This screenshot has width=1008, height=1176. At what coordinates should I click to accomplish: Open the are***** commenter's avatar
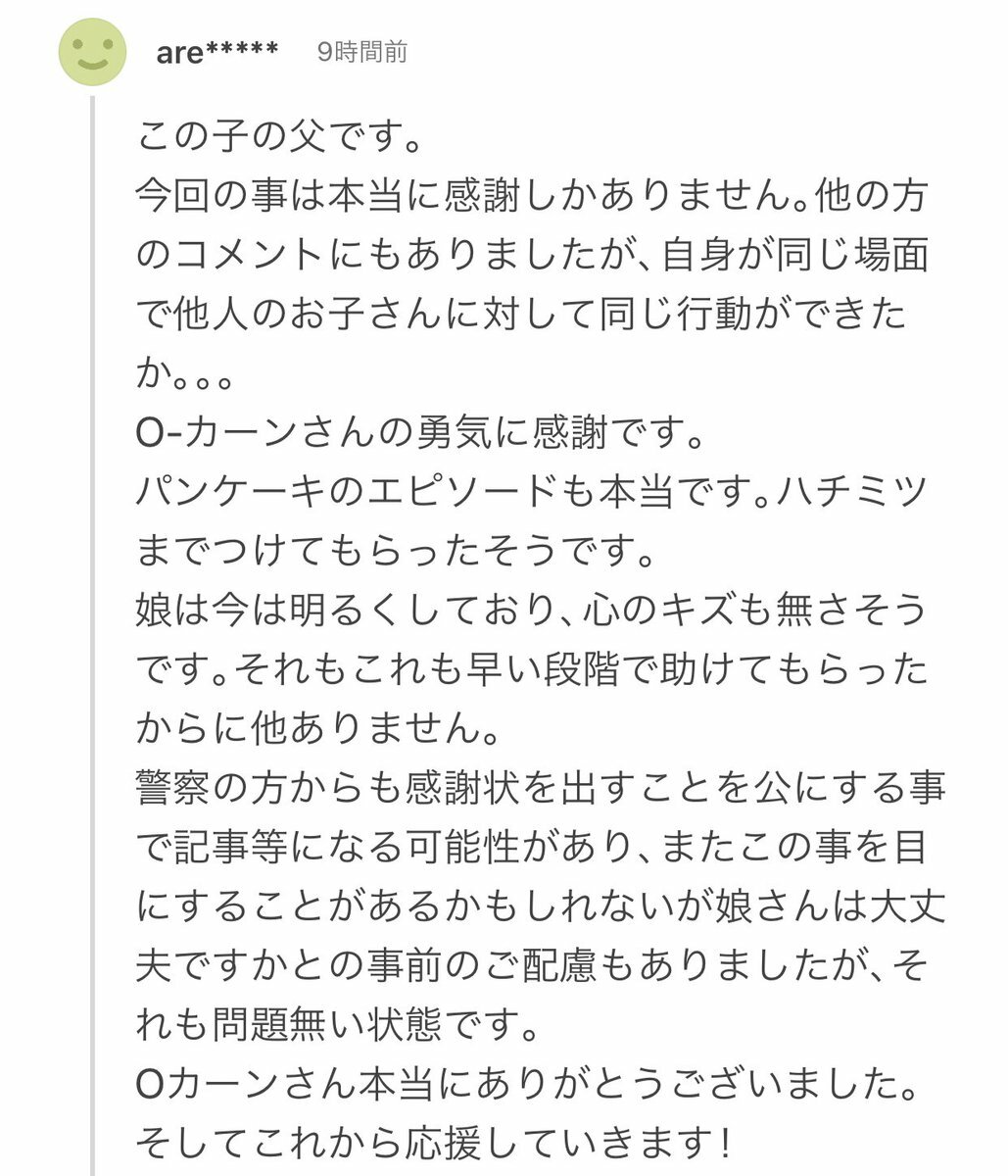point(92,51)
